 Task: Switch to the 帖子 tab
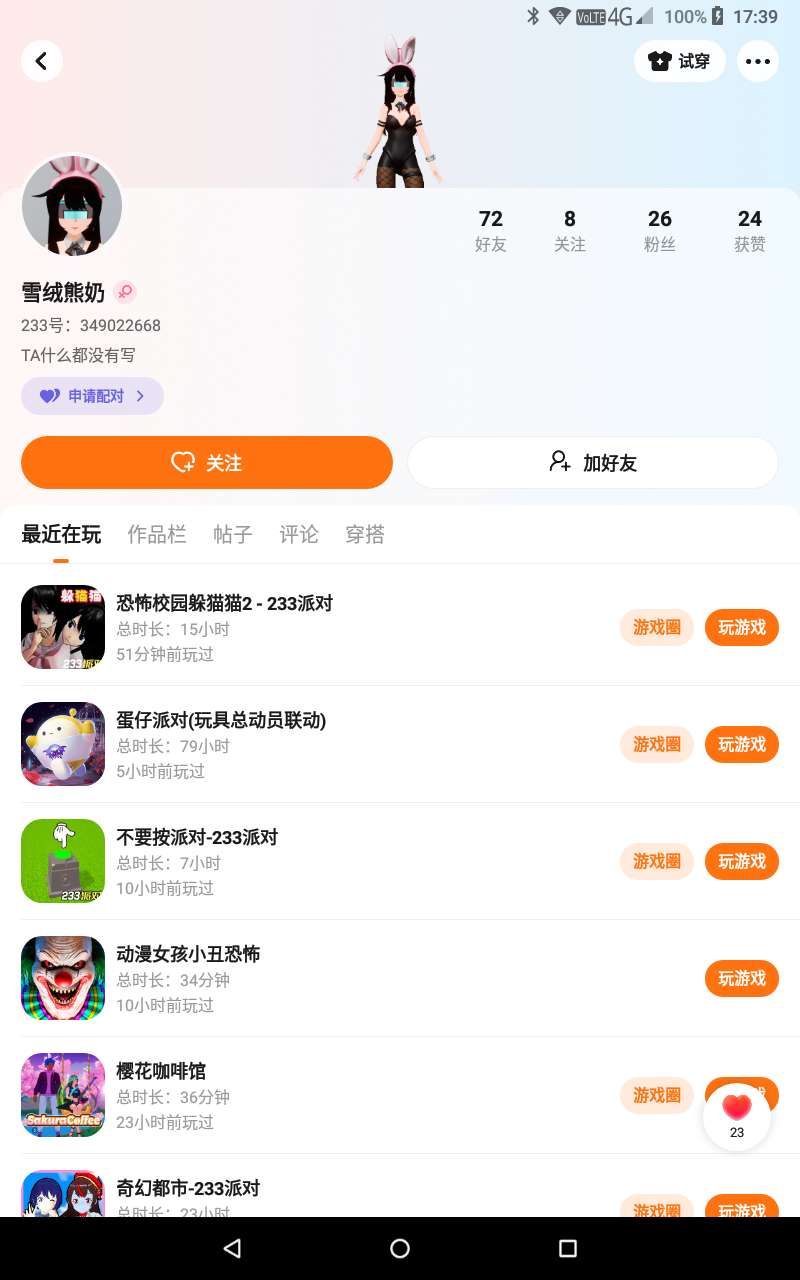click(x=233, y=535)
